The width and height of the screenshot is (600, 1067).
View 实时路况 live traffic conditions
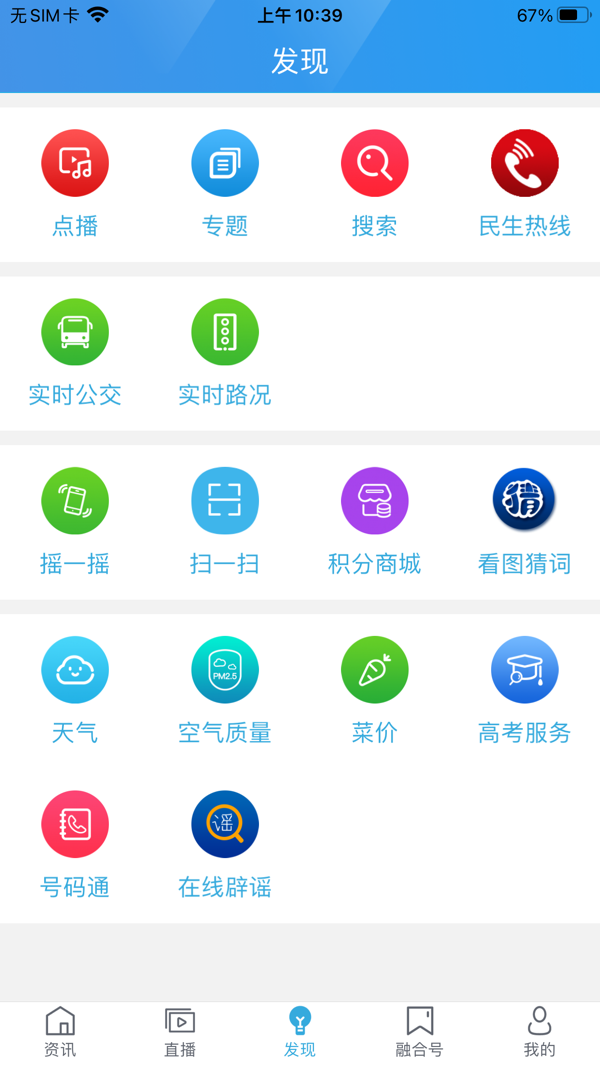pyautogui.click(x=225, y=333)
